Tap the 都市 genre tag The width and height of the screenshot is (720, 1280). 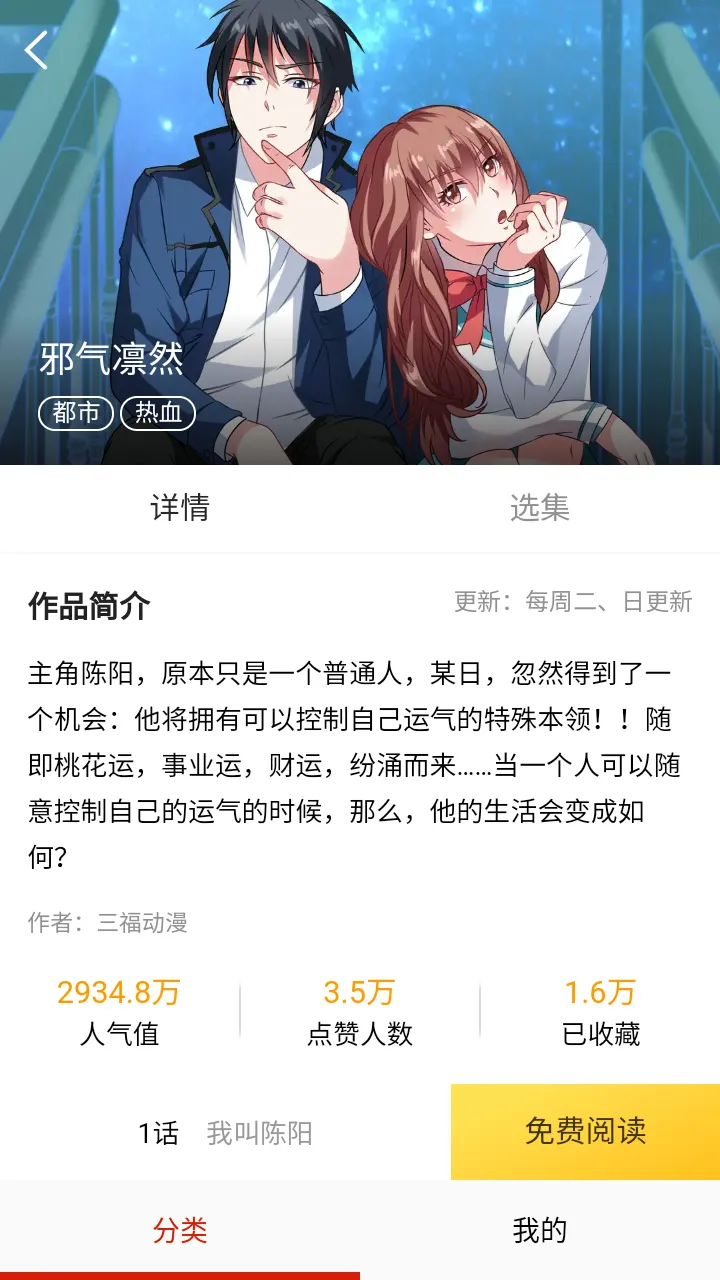point(76,413)
